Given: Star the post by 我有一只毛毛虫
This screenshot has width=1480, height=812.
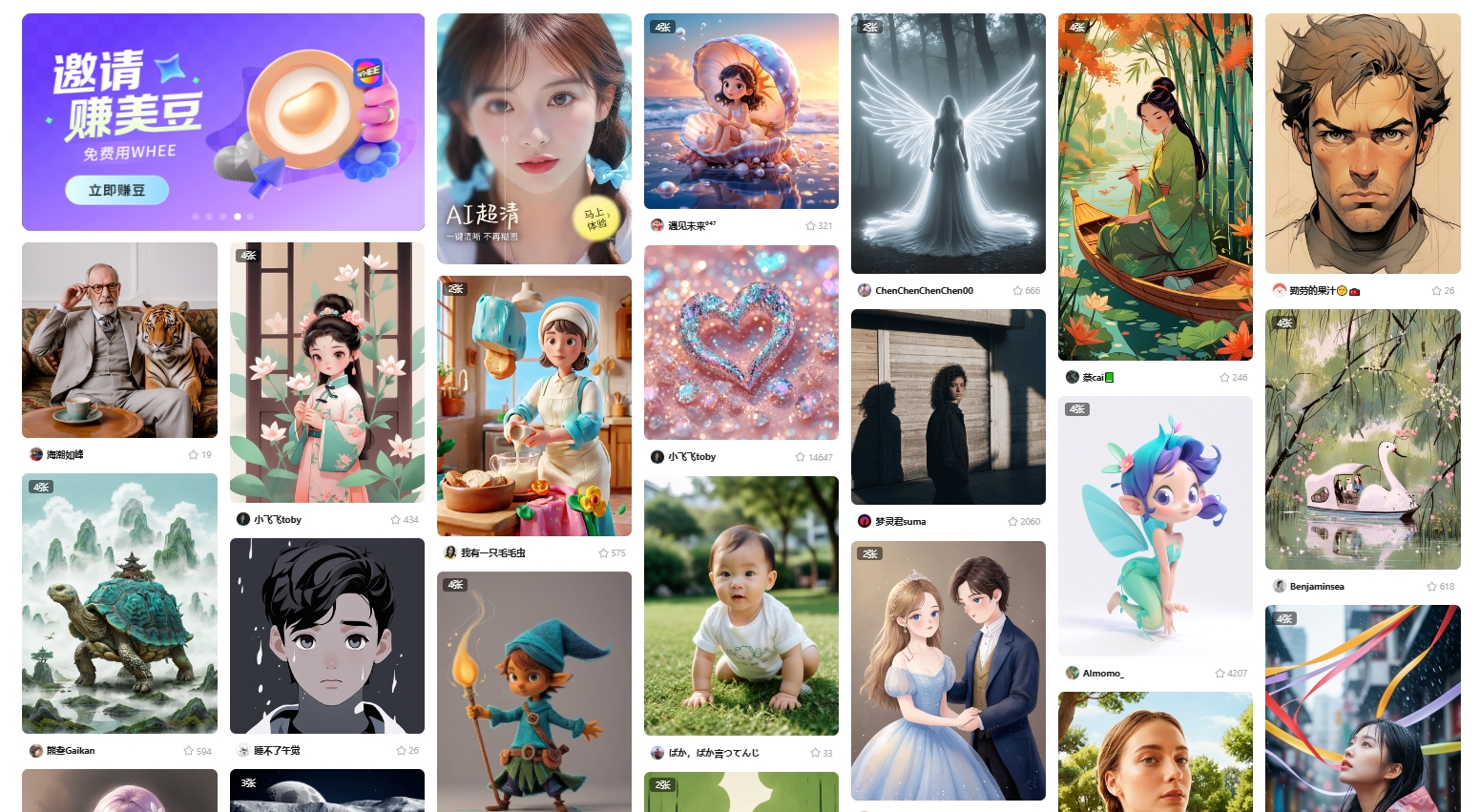Looking at the screenshot, I should click(603, 553).
